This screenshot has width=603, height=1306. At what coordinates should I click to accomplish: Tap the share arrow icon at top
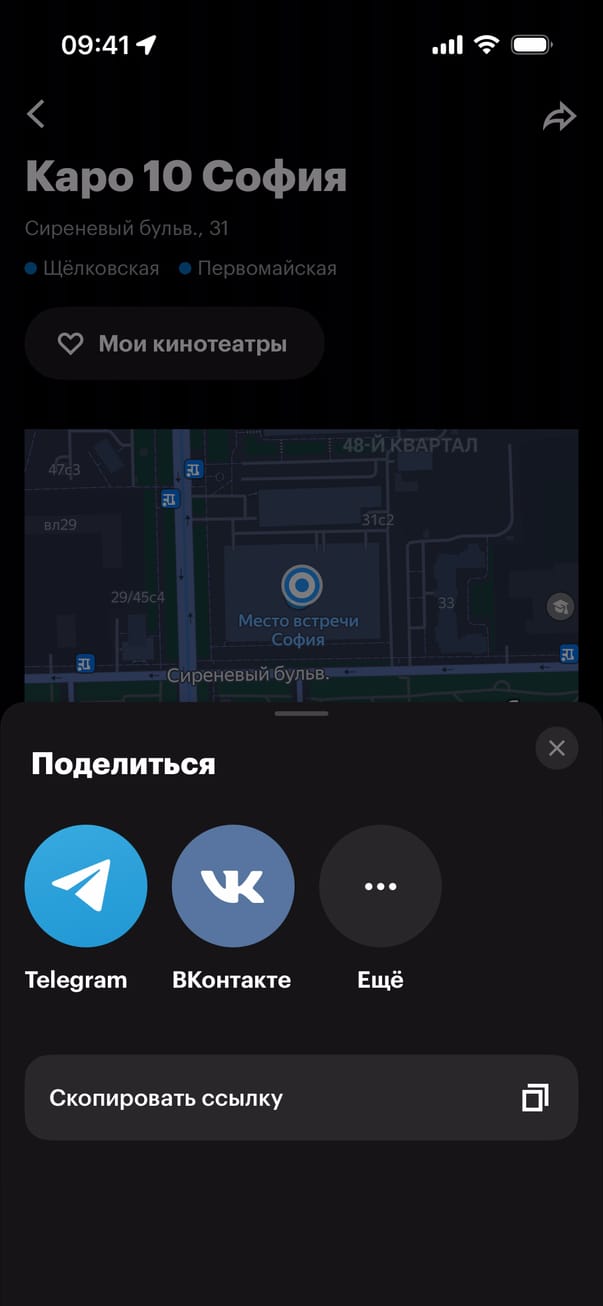tap(559, 116)
